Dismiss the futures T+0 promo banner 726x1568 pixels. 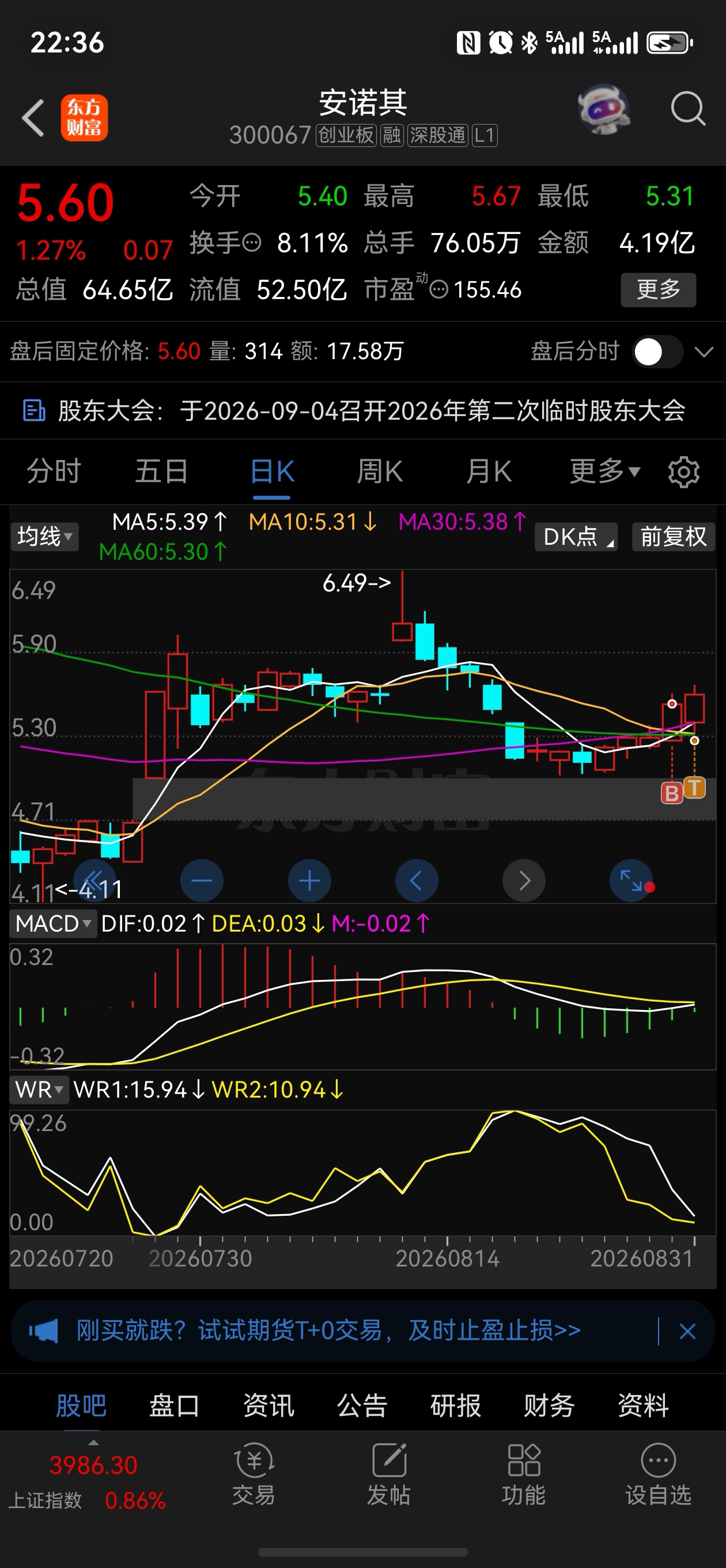(x=687, y=1331)
